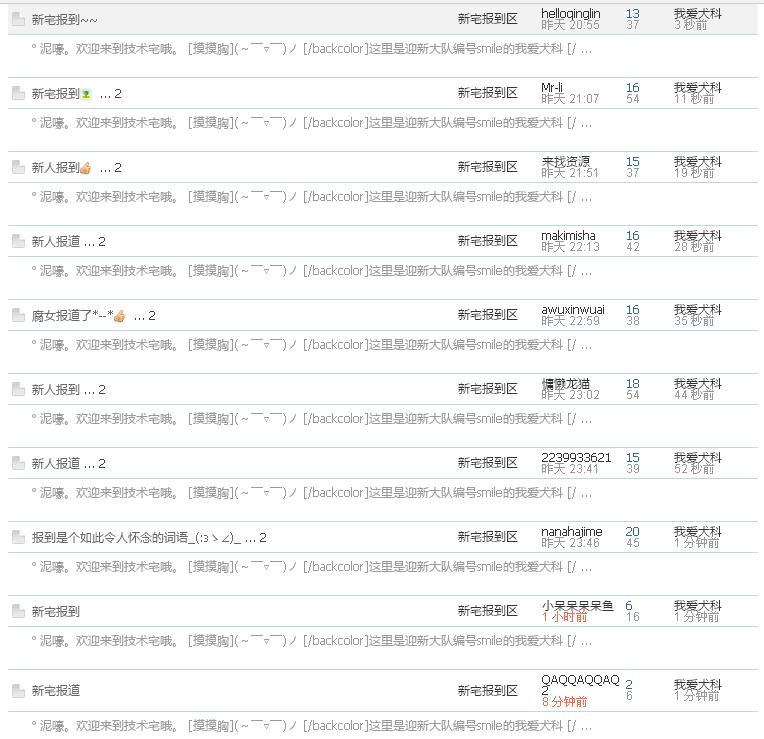
Task: Open thread "新宅报到" by 小呆呆呆呆鱼
Action: 56,612
